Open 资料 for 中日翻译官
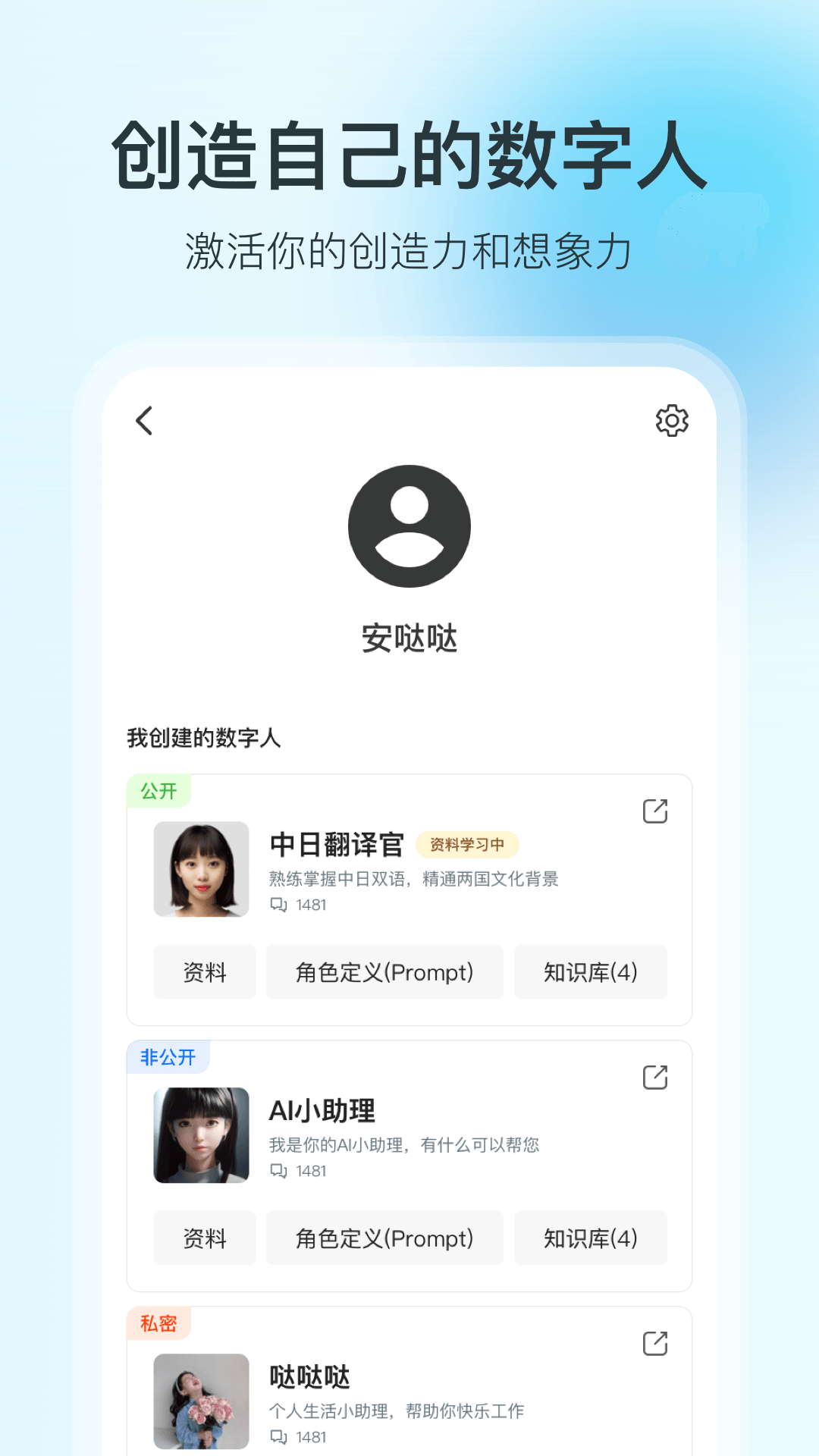 tap(204, 971)
